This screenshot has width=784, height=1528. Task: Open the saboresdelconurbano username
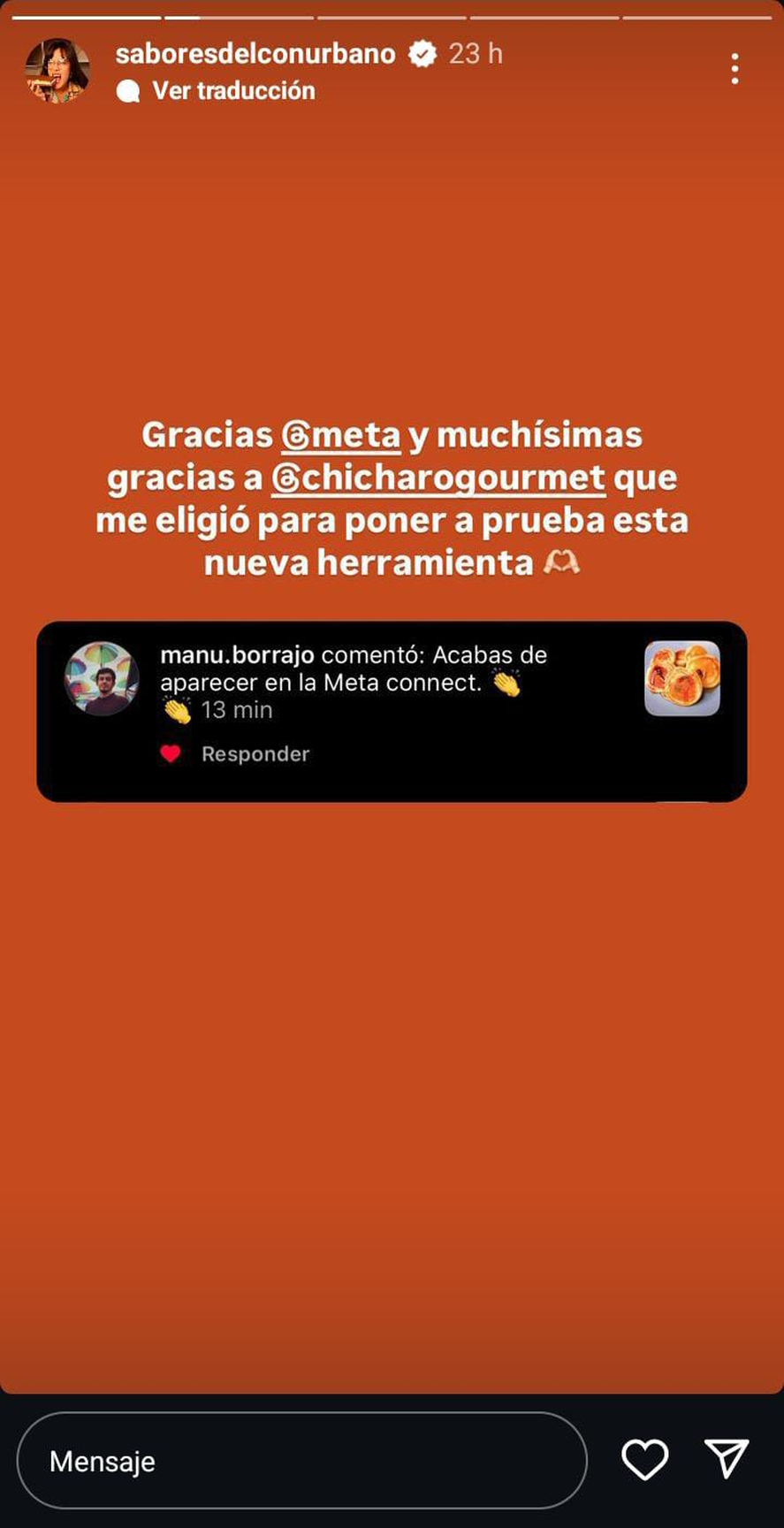255,54
